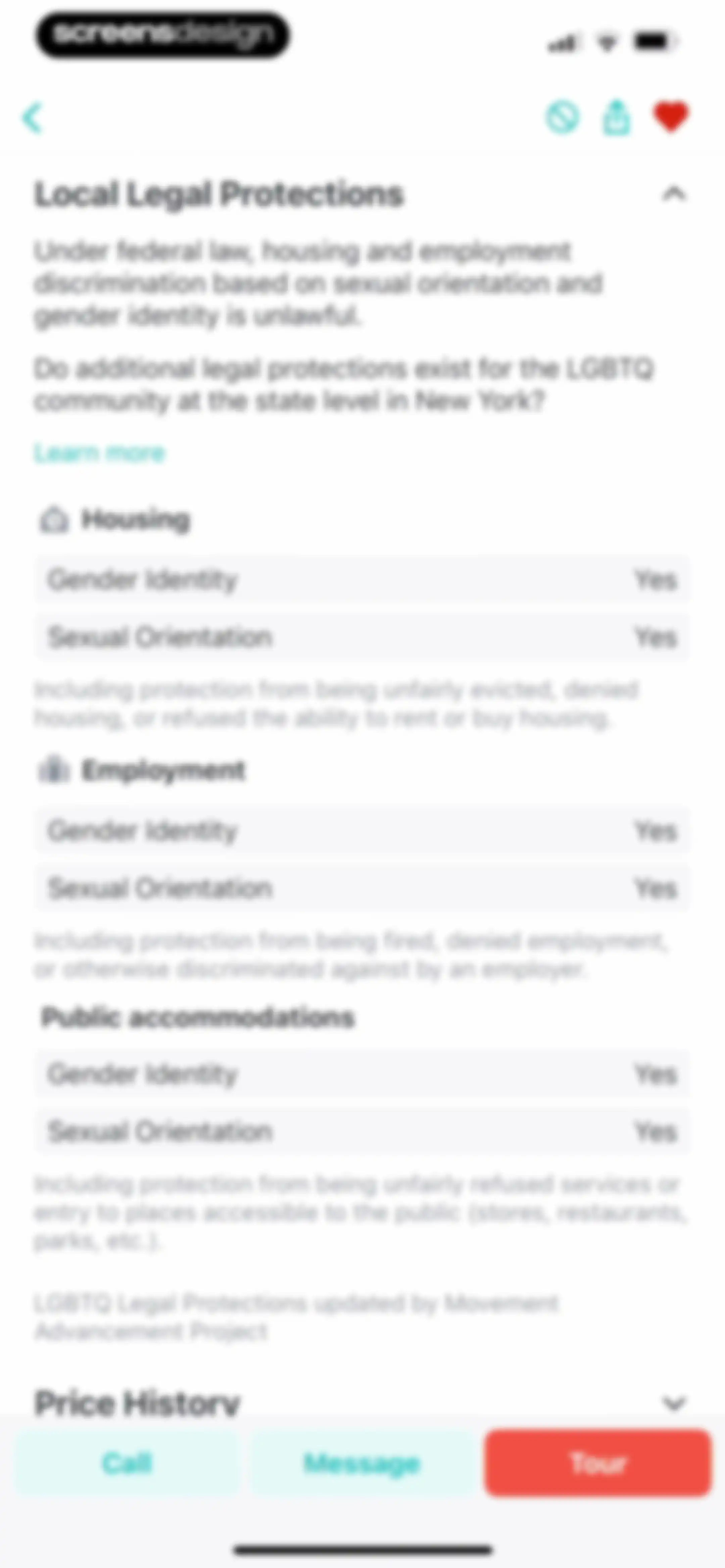Call about this listing
This screenshot has width=725, height=1568.
pos(127,1463)
